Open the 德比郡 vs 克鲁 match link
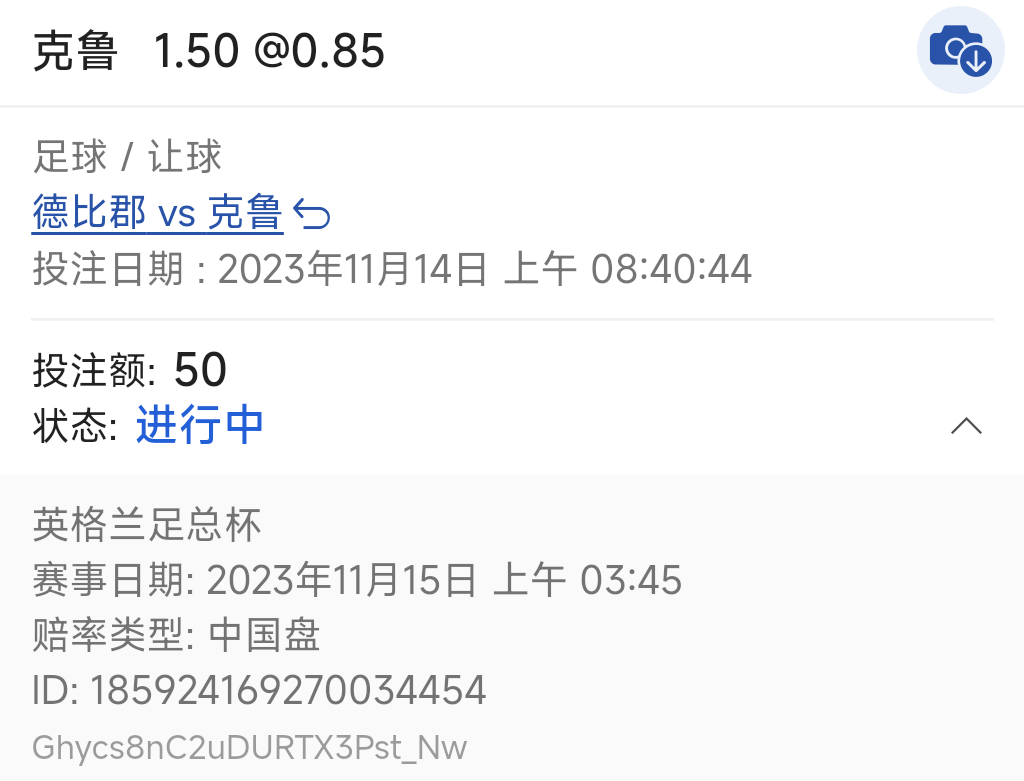Image resolution: width=1024 pixels, height=781 pixels. click(158, 212)
